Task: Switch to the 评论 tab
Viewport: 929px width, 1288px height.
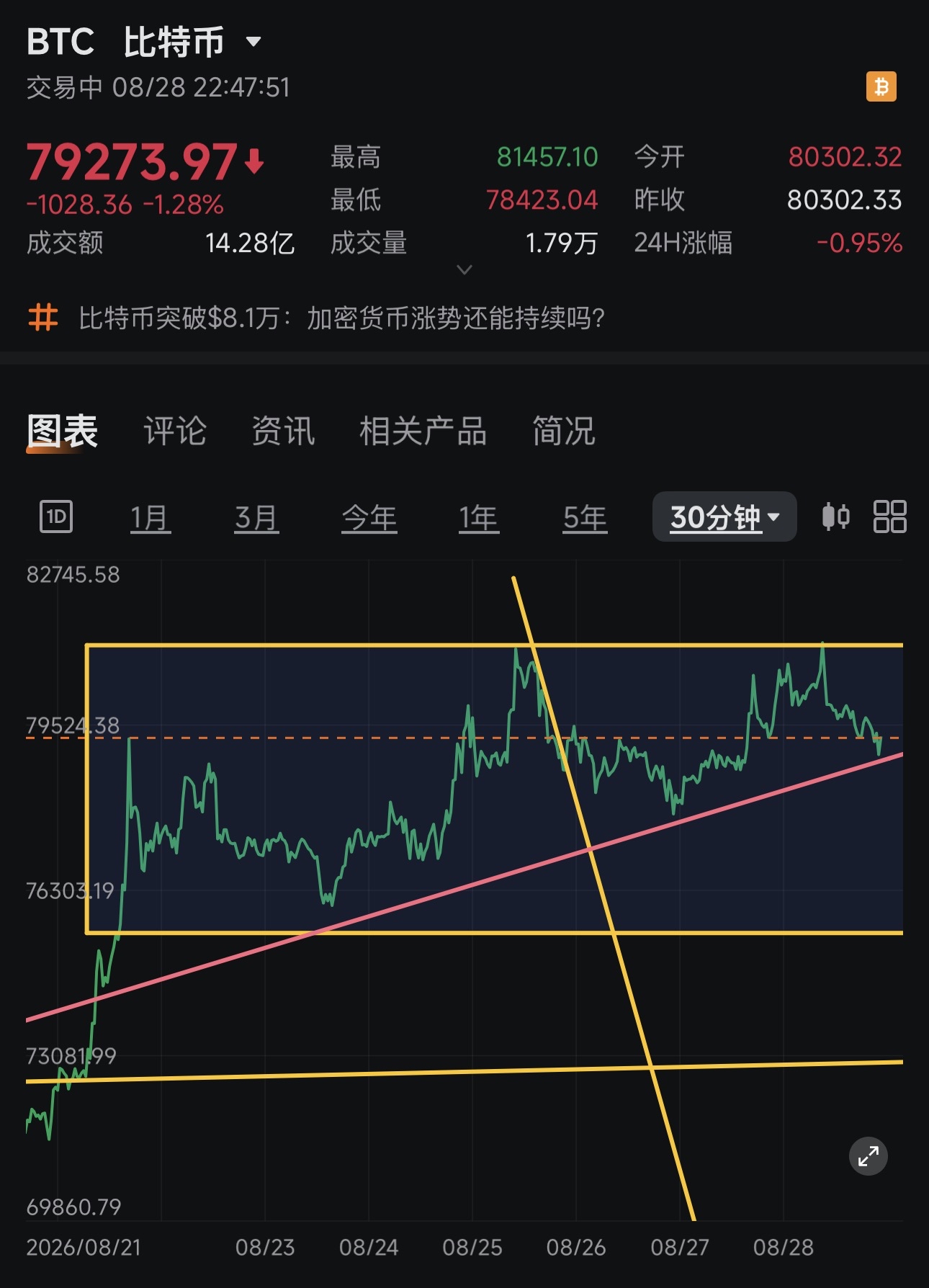Action: (x=175, y=431)
